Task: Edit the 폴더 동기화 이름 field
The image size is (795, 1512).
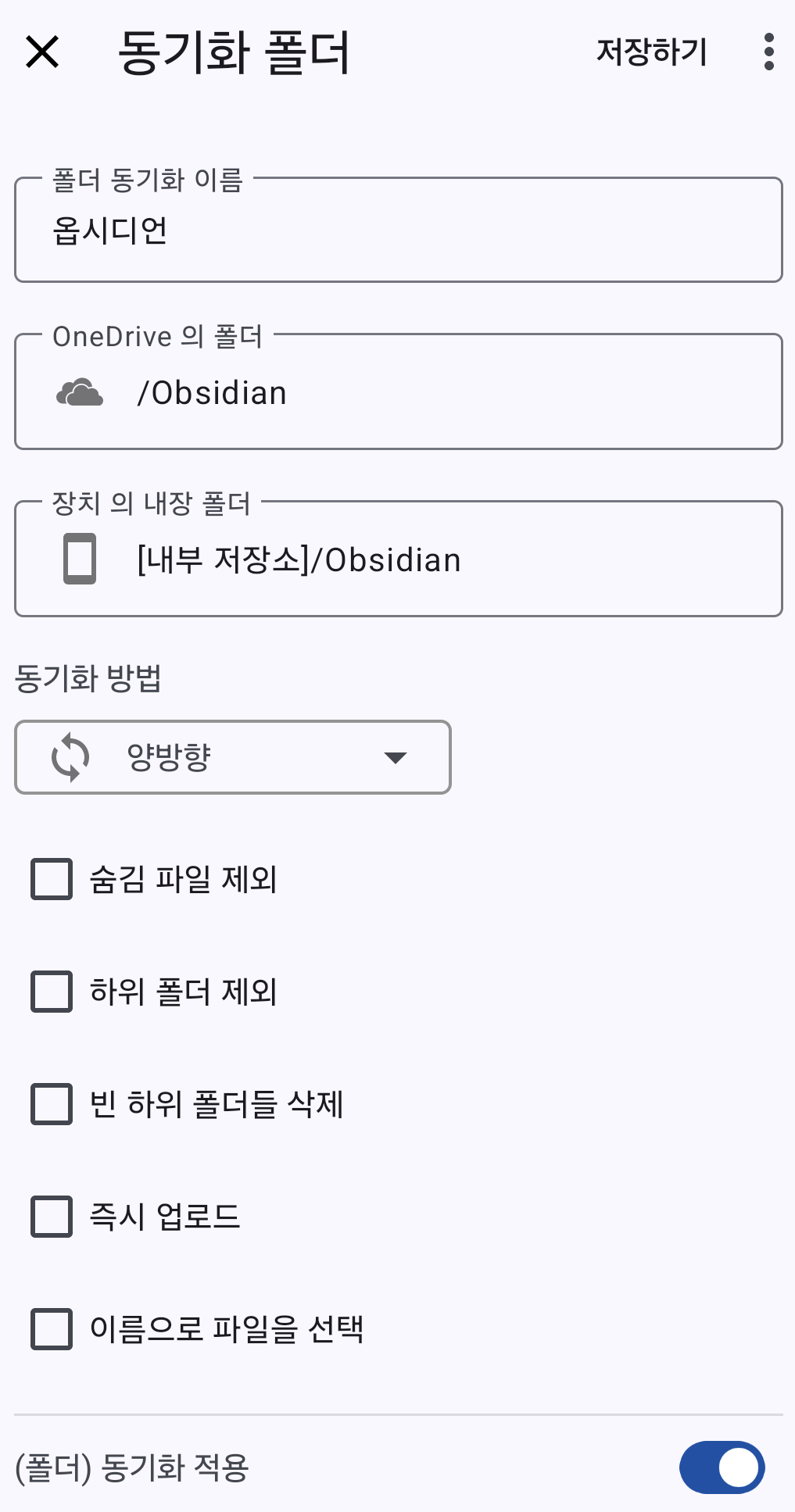Action: (399, 230)
